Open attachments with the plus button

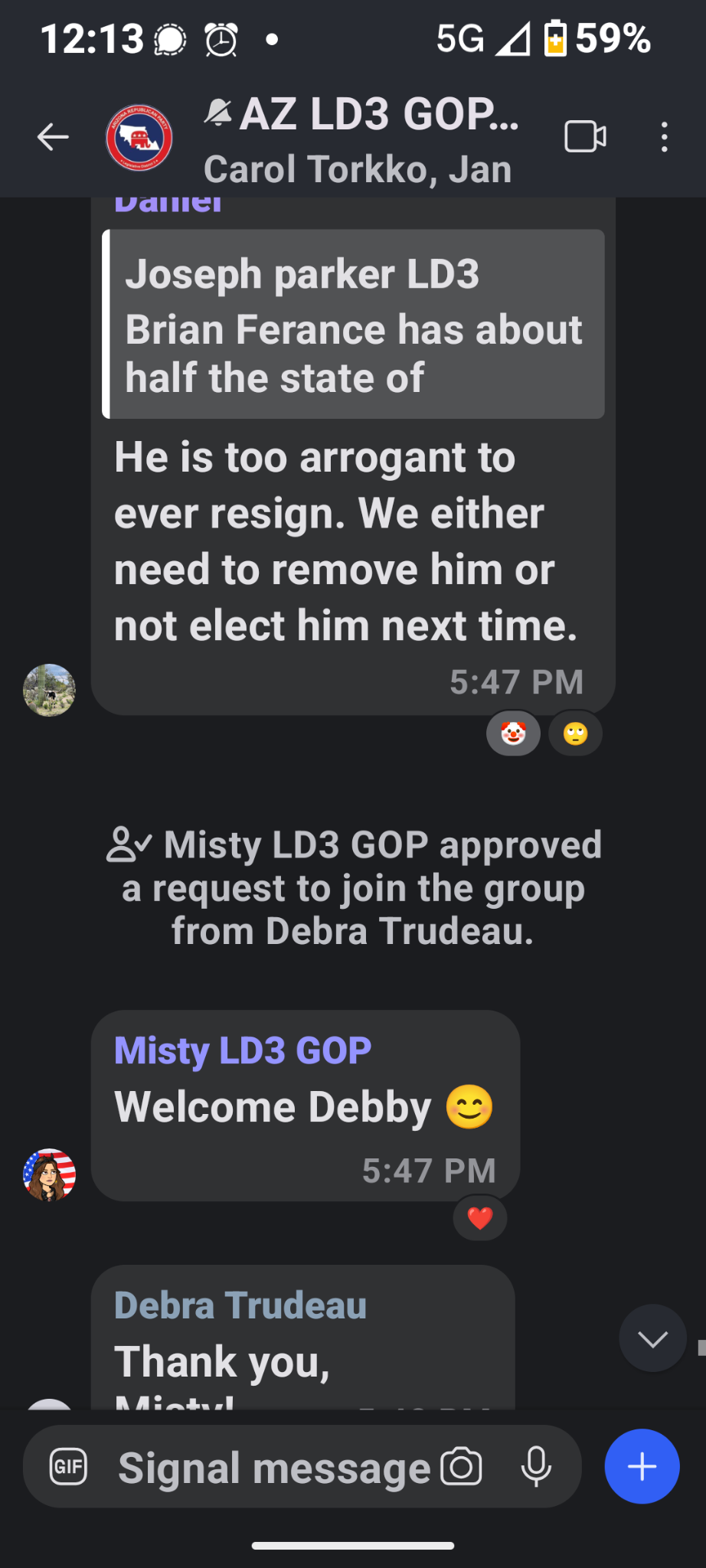(x=642, y=1467)
